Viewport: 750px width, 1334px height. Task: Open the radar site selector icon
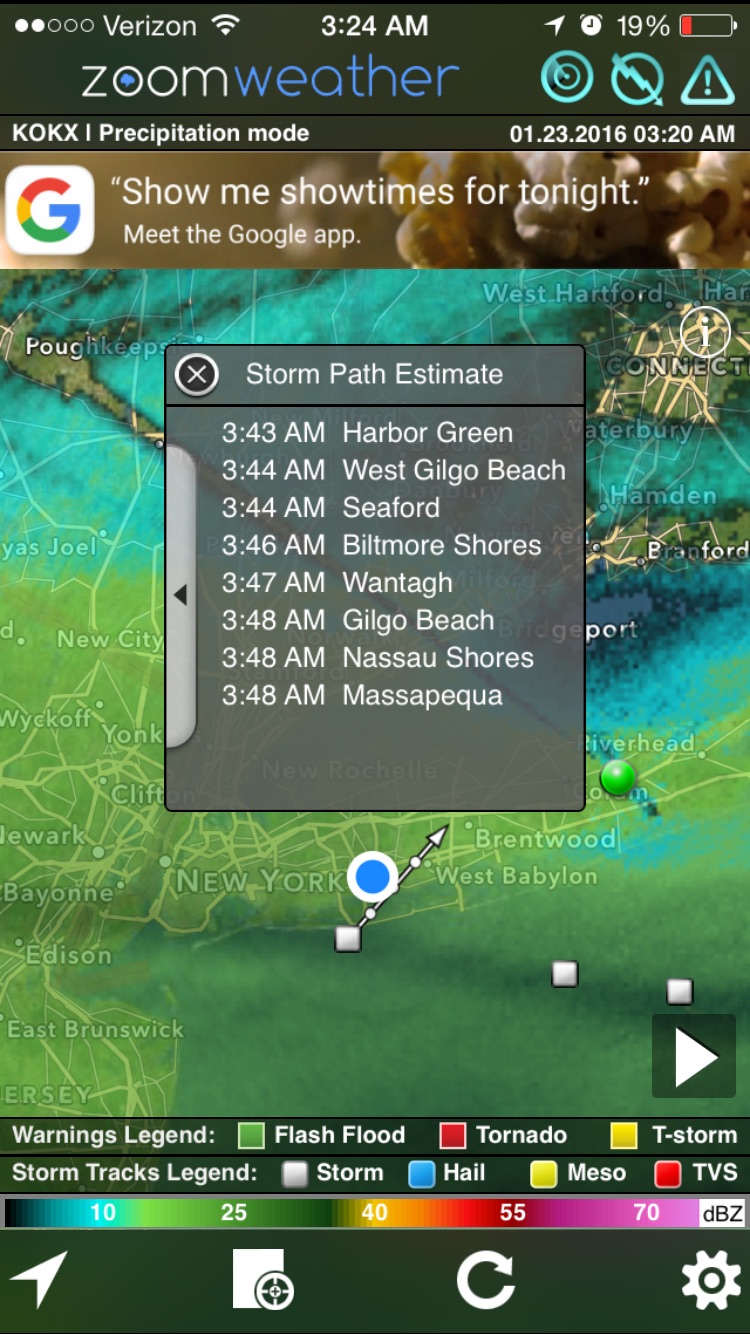point(263,1279)
